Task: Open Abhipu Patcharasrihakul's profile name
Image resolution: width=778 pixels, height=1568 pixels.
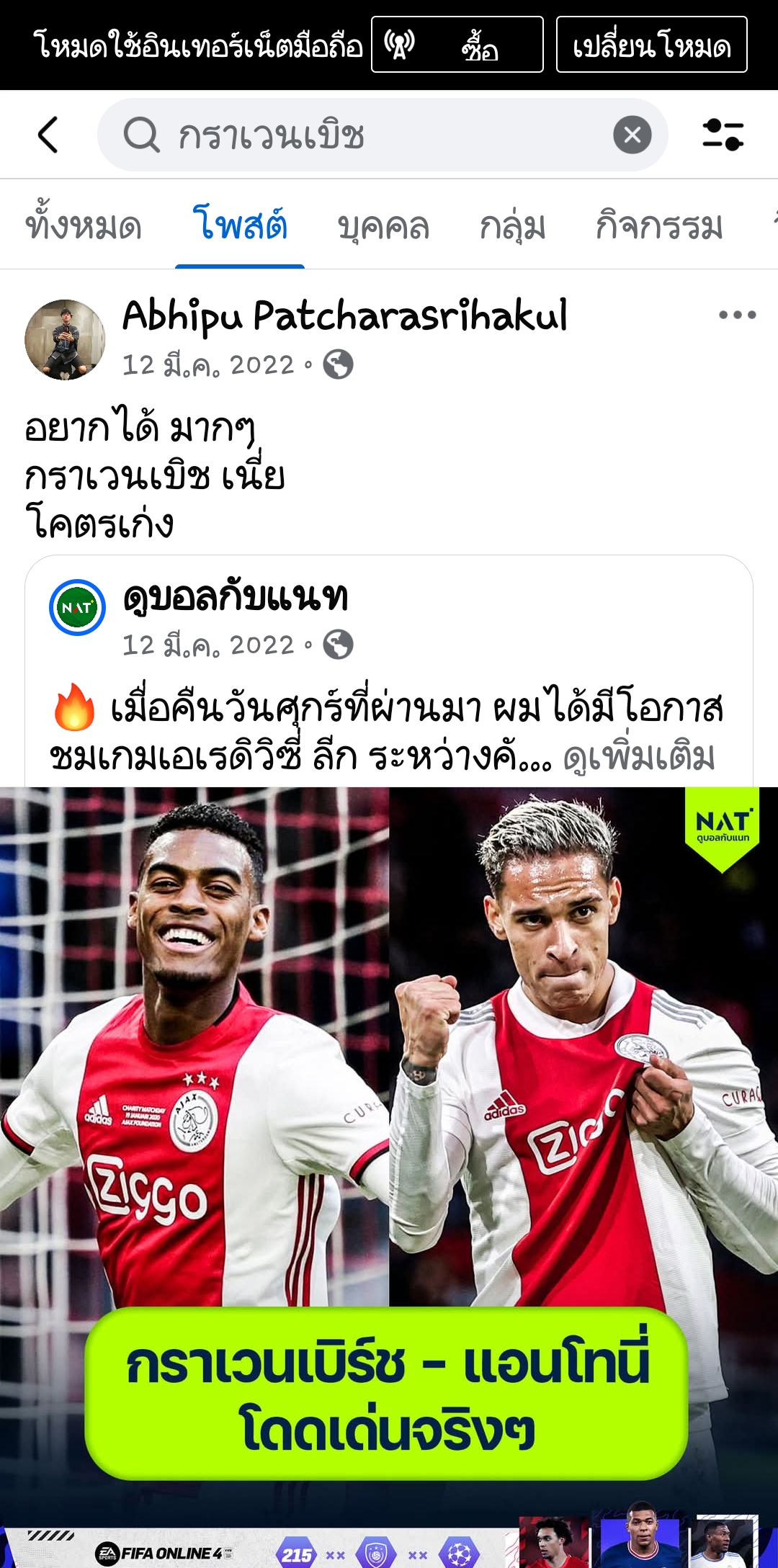Action: click(344, 316)
